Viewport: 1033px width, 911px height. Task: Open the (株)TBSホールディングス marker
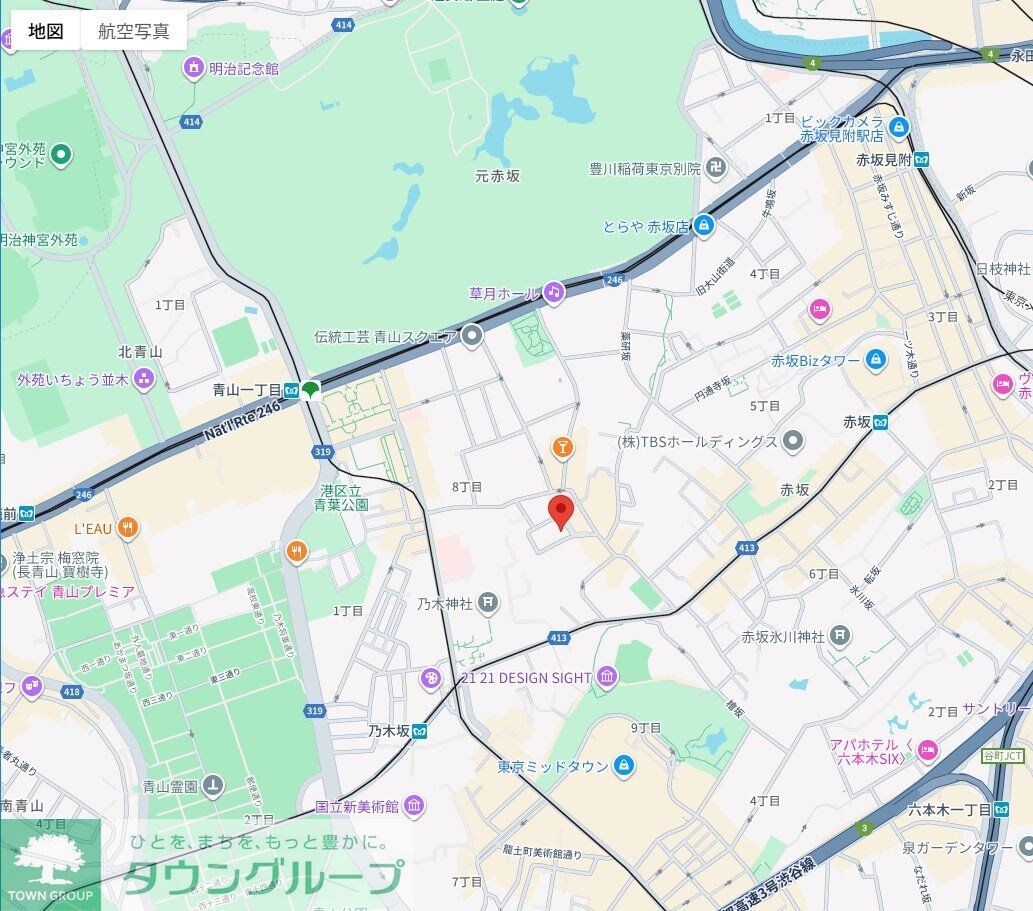click(x=793, y=440)
